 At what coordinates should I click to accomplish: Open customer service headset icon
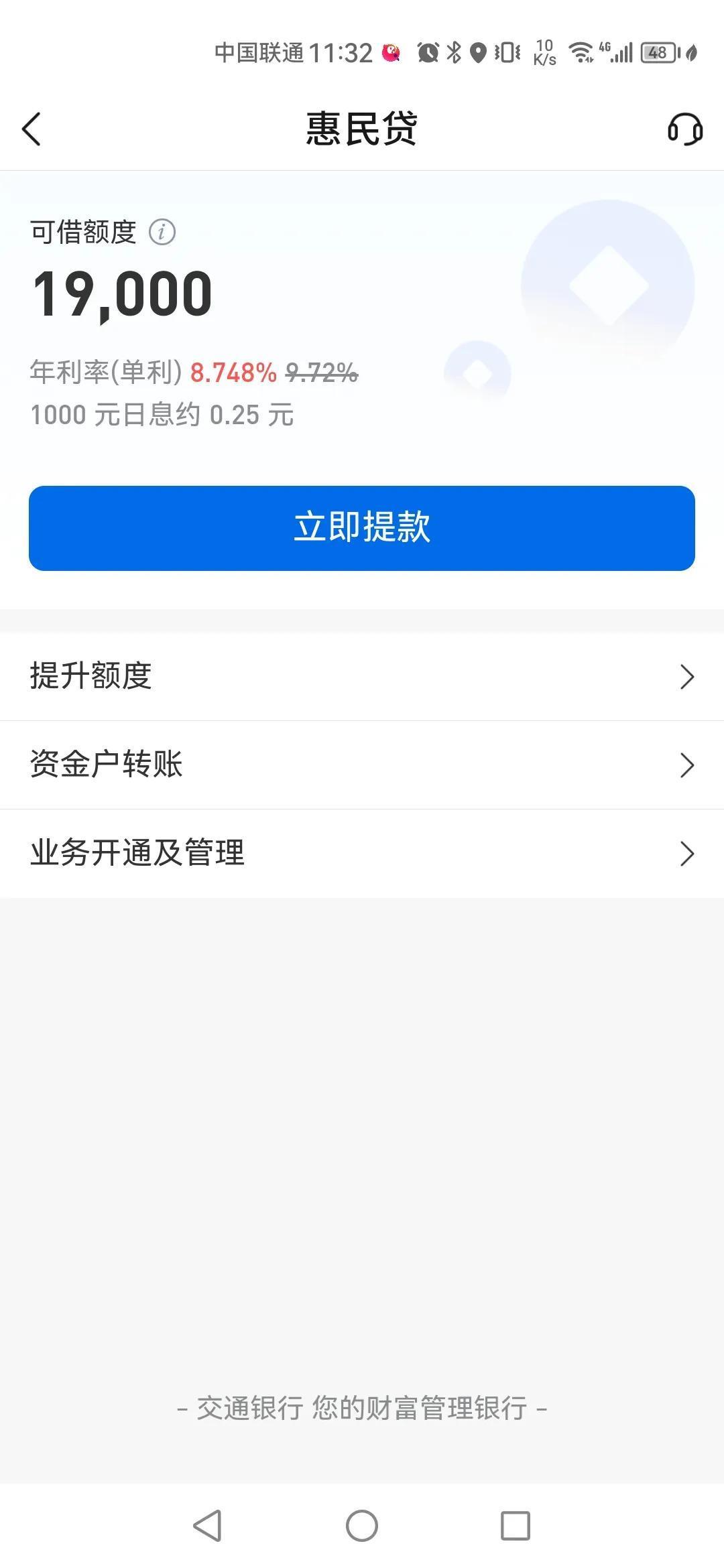coord(684,129)
